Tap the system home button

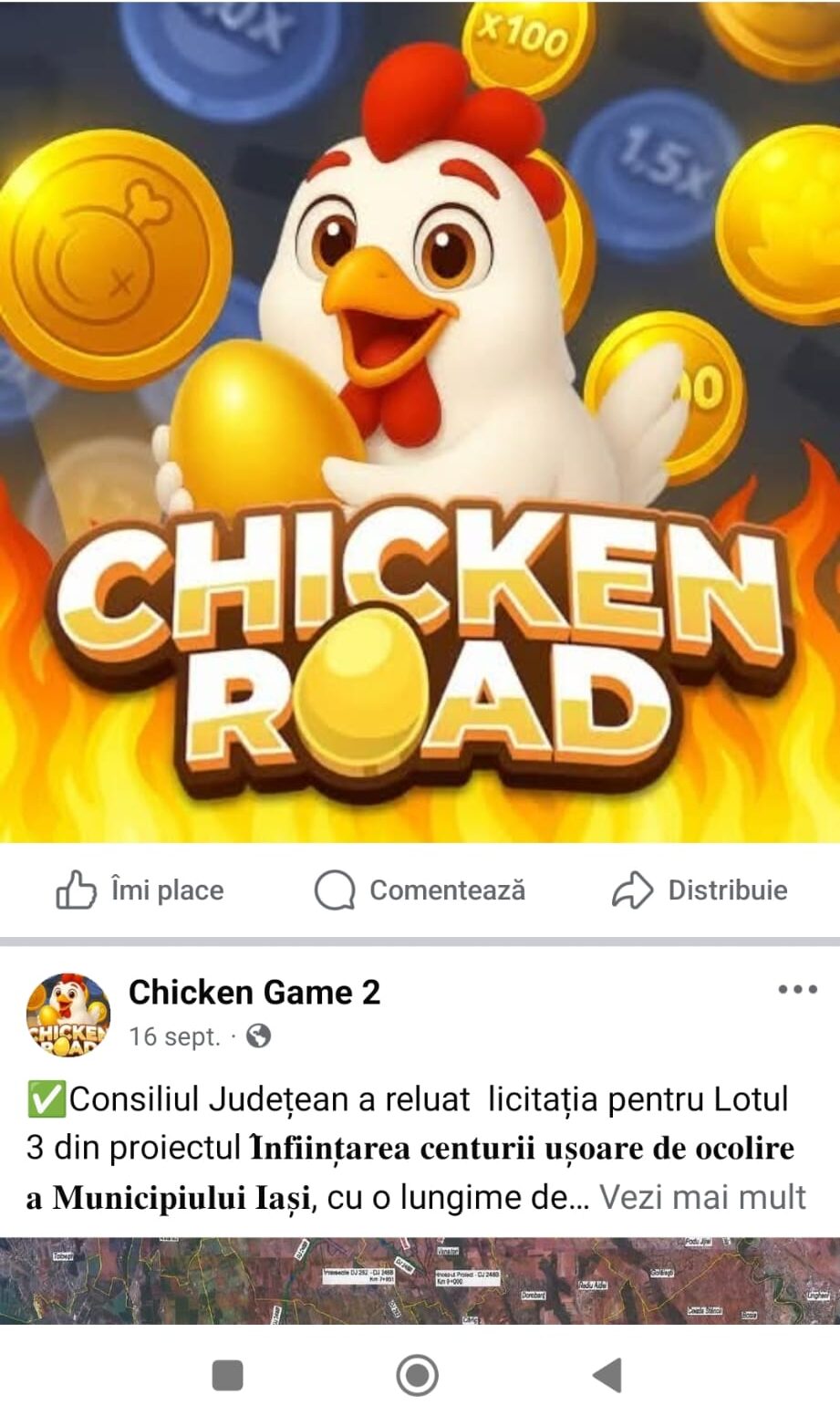(x=418, y=1375)
